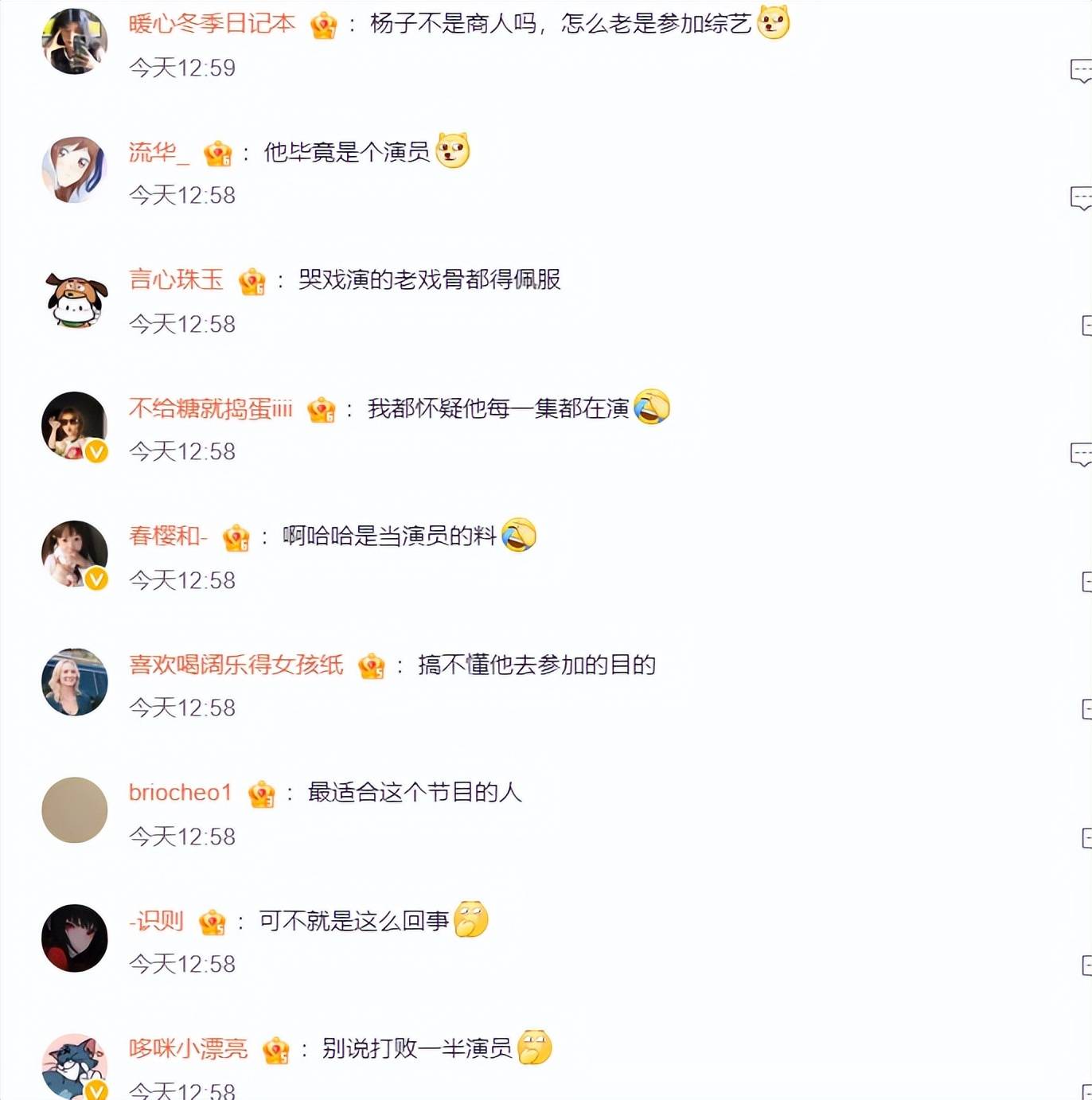This screenshot has width=1092, height=1100.
Task: Open 喜欢喝阔乐得女孩纸's profile via username
Action: 236,665
